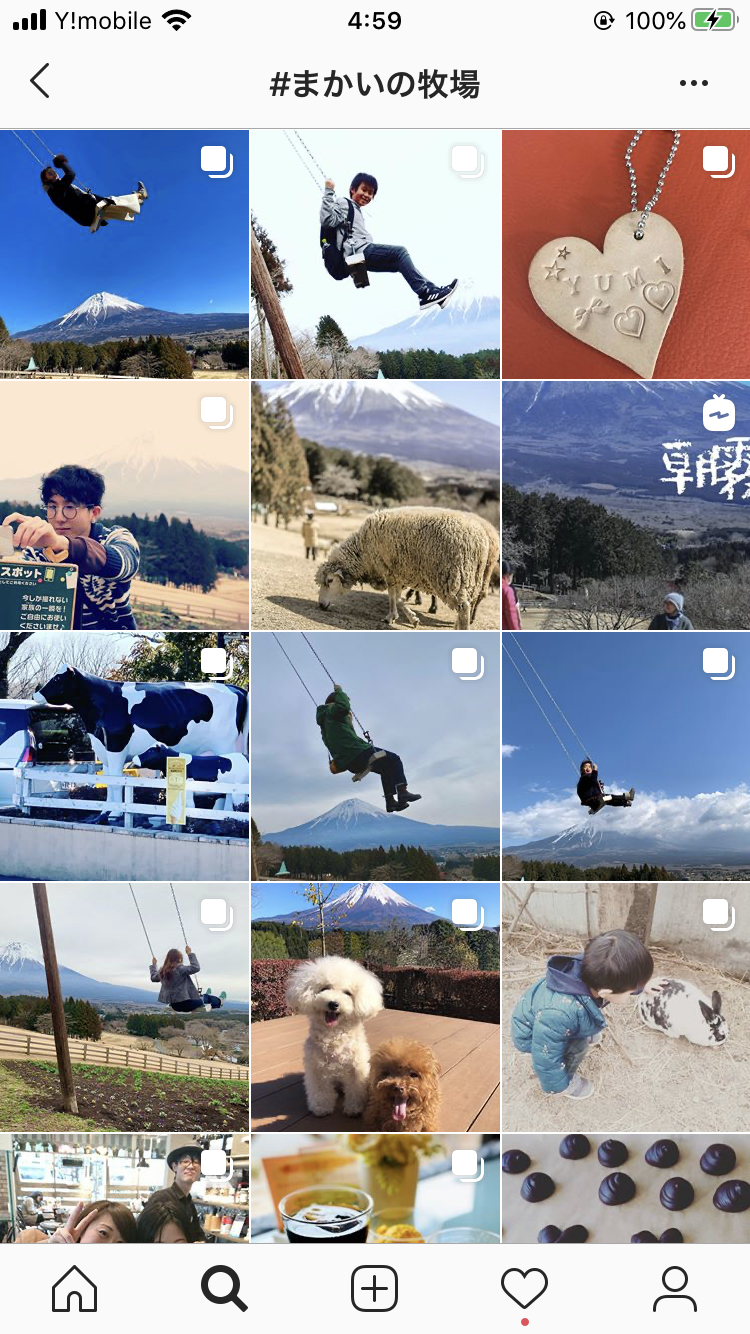Switch to the Home tab
Image resolution: width=750 pixels, height=1334 pixels.
(x=75, y=1289)
